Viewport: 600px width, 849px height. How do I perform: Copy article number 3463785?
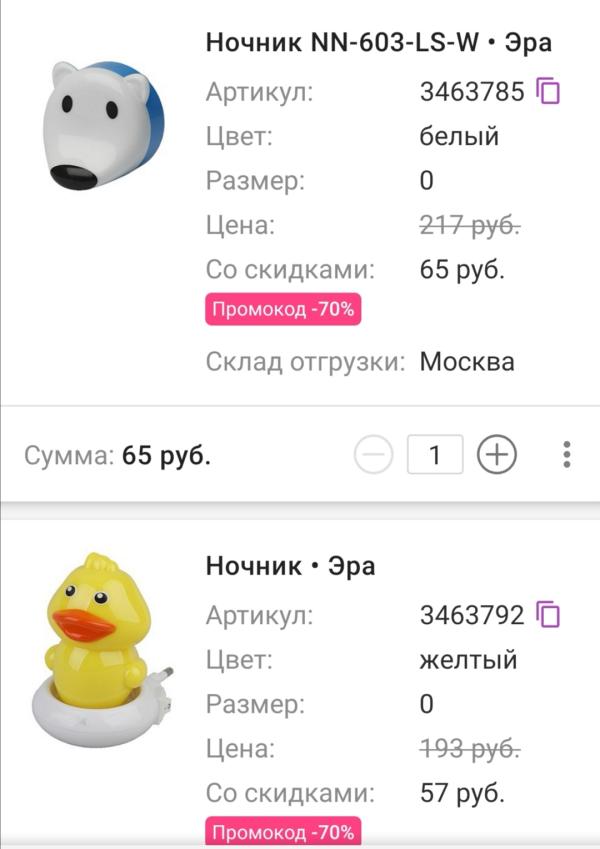548,92
